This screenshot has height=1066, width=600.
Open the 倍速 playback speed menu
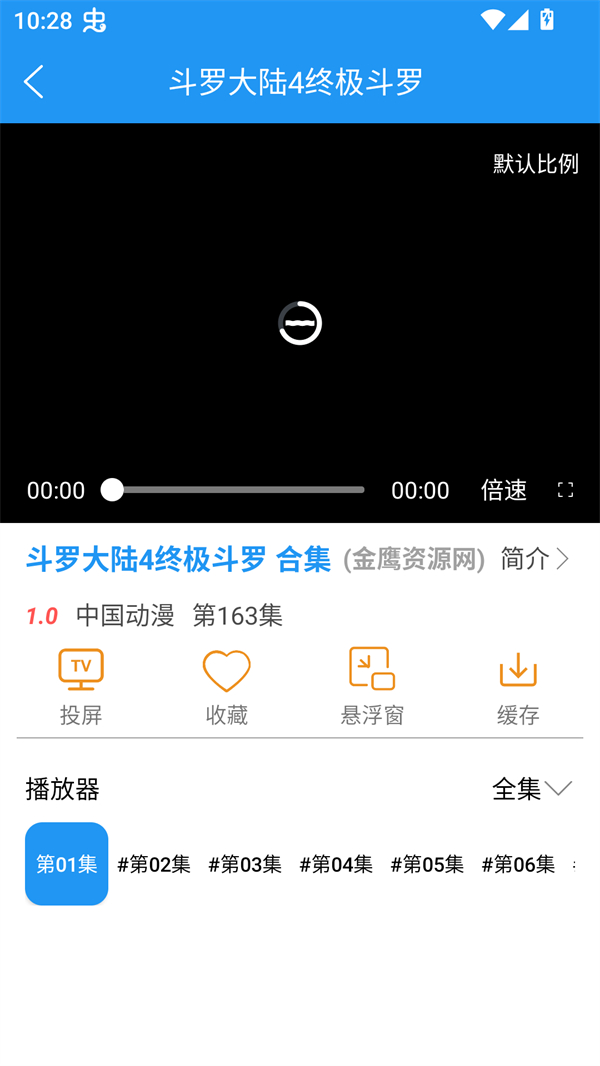[x=503, y=490]
